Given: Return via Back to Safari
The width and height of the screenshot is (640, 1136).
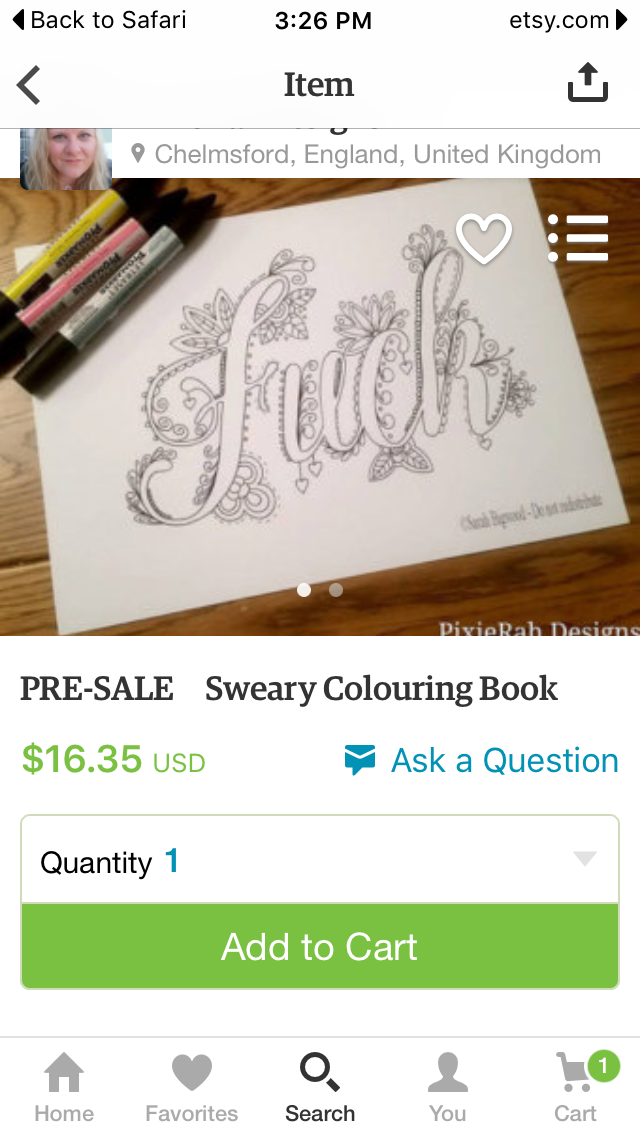Looking at the screenshot, I should tap(98, 19).
